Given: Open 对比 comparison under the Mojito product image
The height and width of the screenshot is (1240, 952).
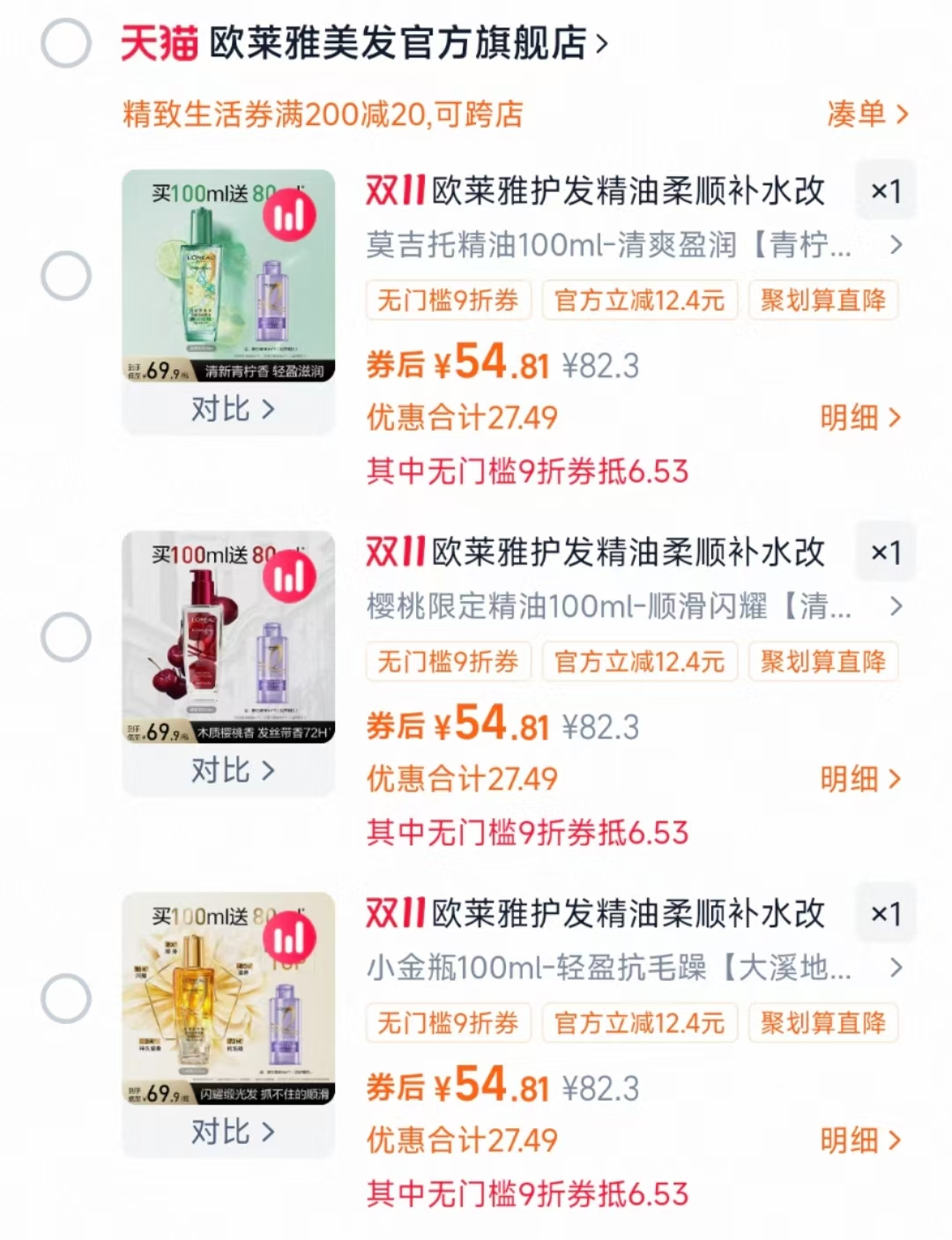Looking at the screenshot, I should pyautogui.click(x=229, y=409).
